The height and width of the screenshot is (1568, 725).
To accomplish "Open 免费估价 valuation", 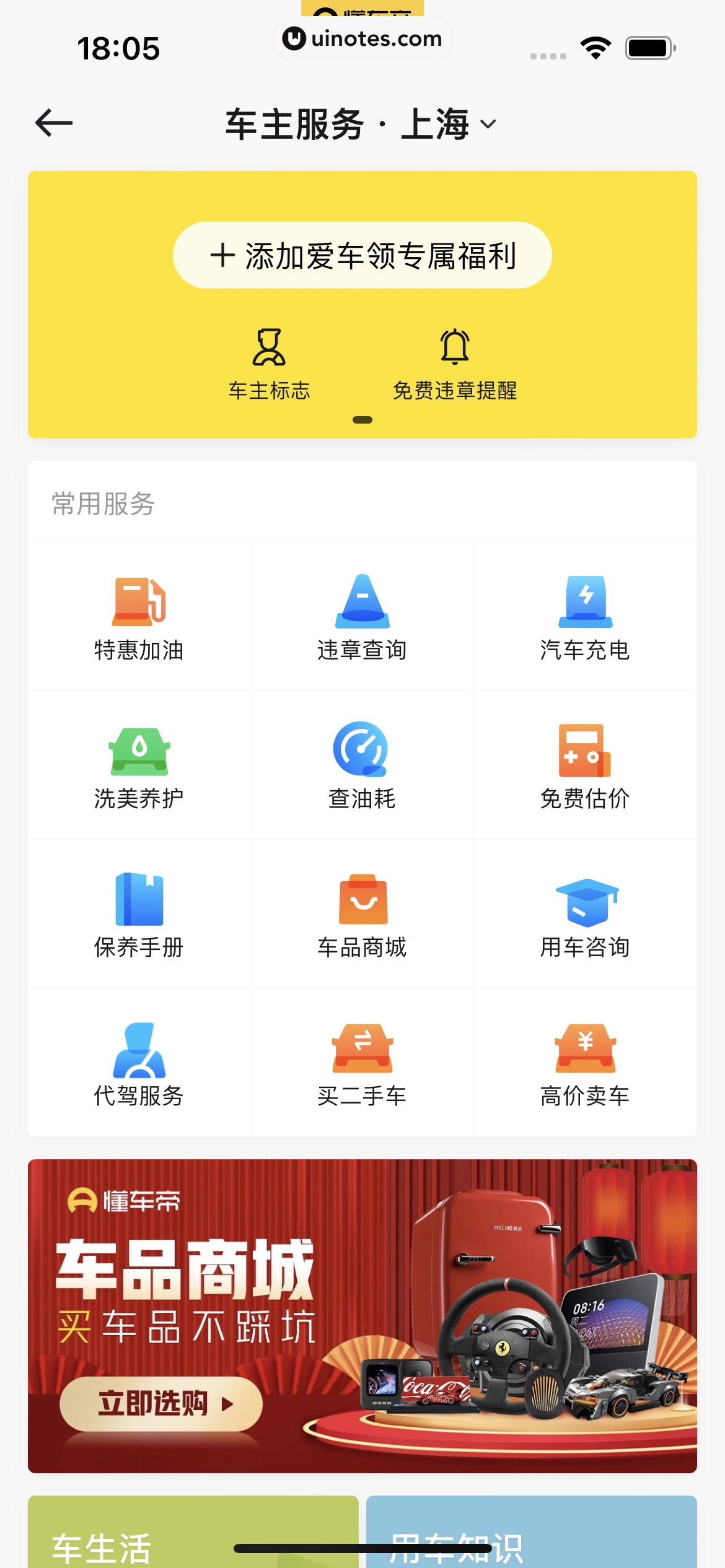I will pyautogui.click(x=585, y=765).
